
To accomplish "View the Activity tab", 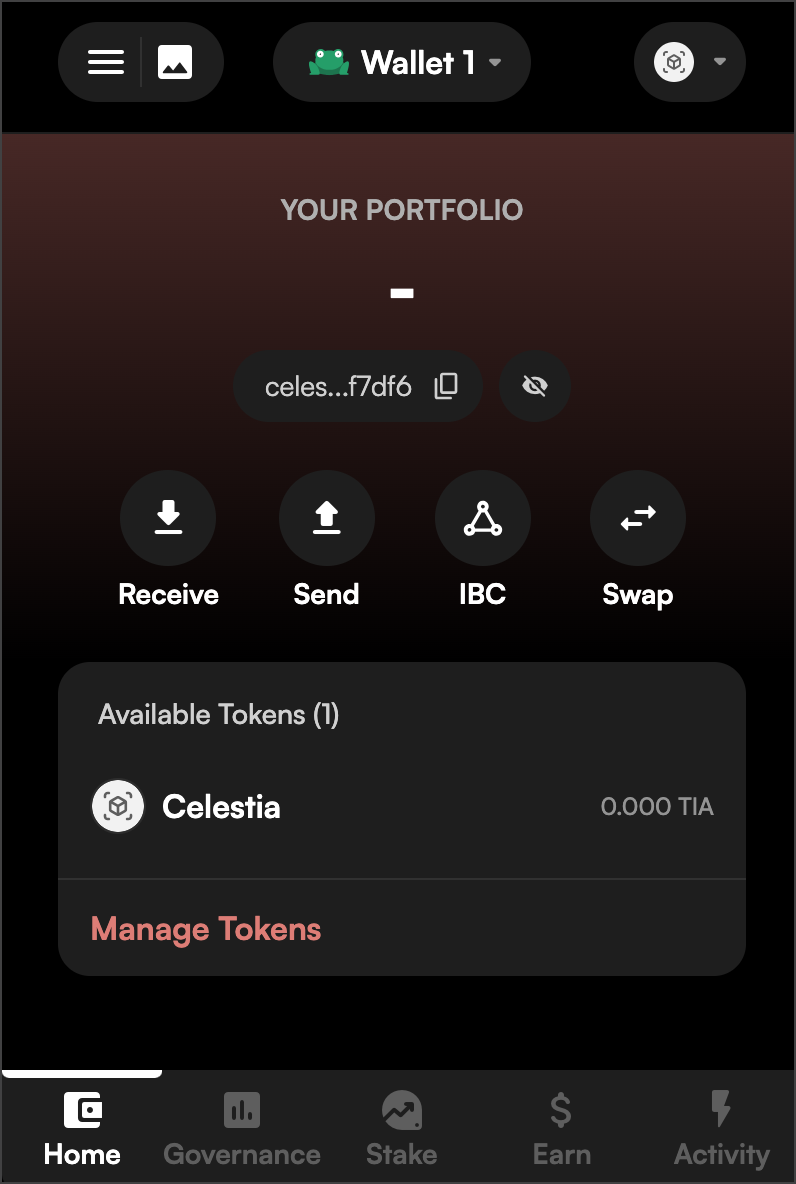I will 721,1128.
